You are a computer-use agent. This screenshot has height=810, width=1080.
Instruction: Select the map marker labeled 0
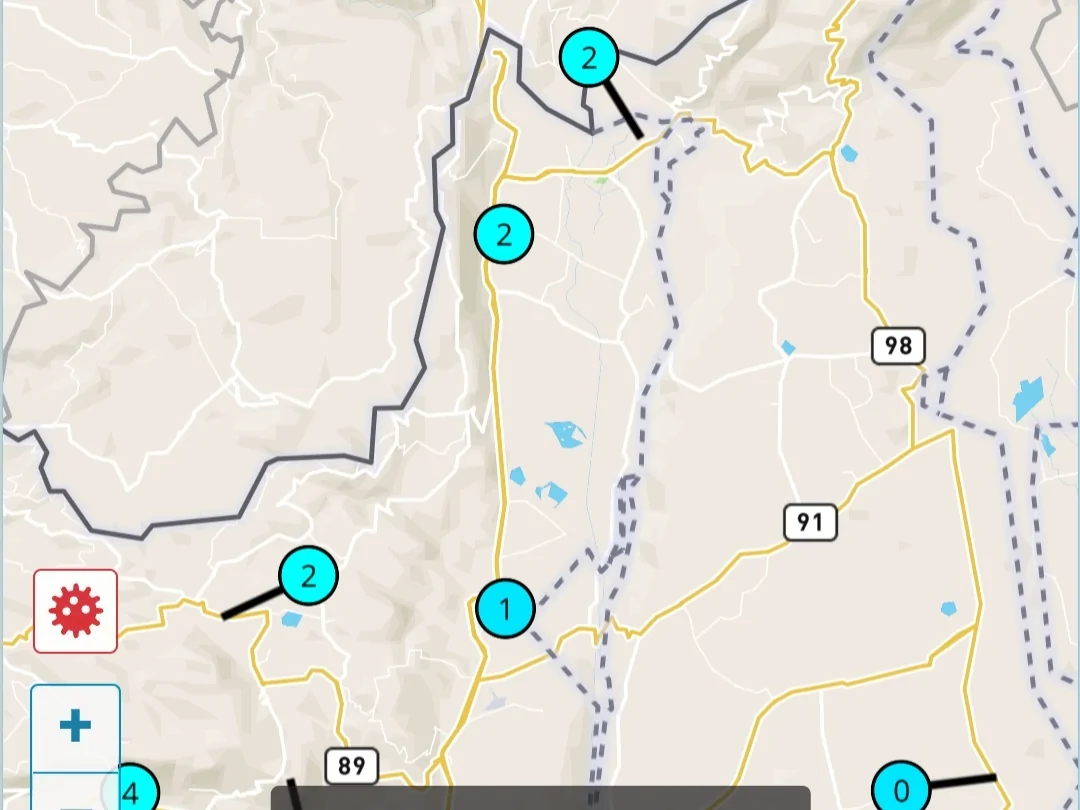(901, 791)
